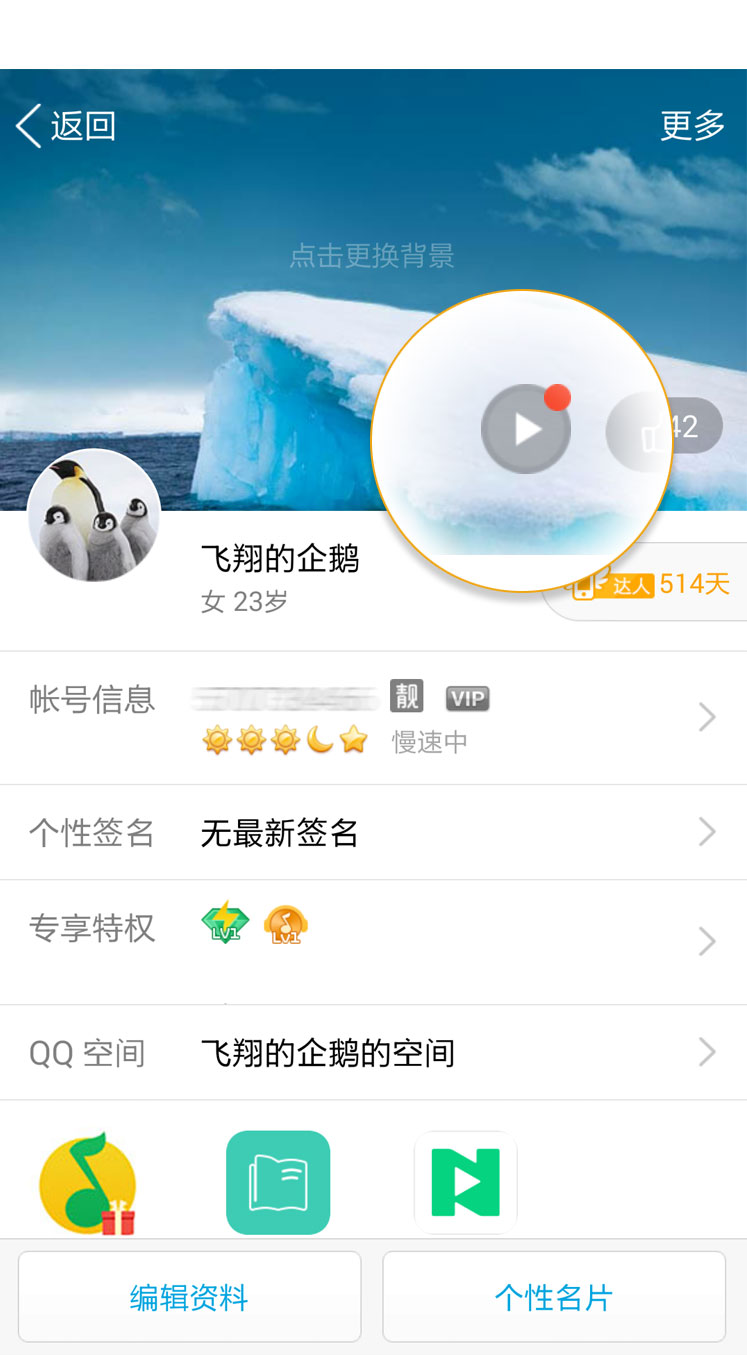747x1356 pixels.
Task: Open the green N video icon
Action: [466, 1183]
